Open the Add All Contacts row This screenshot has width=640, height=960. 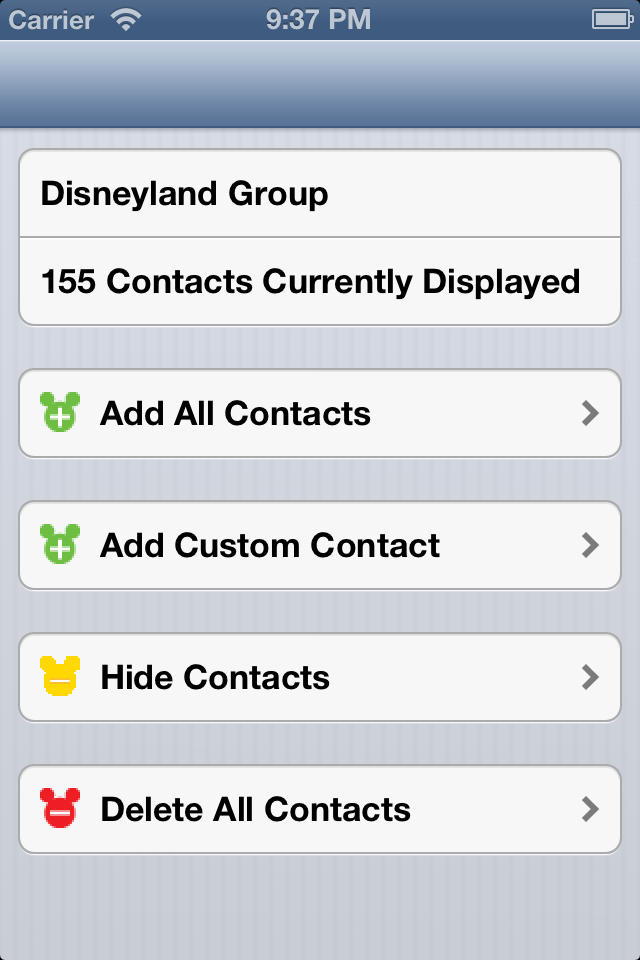[x=320, y=413]
